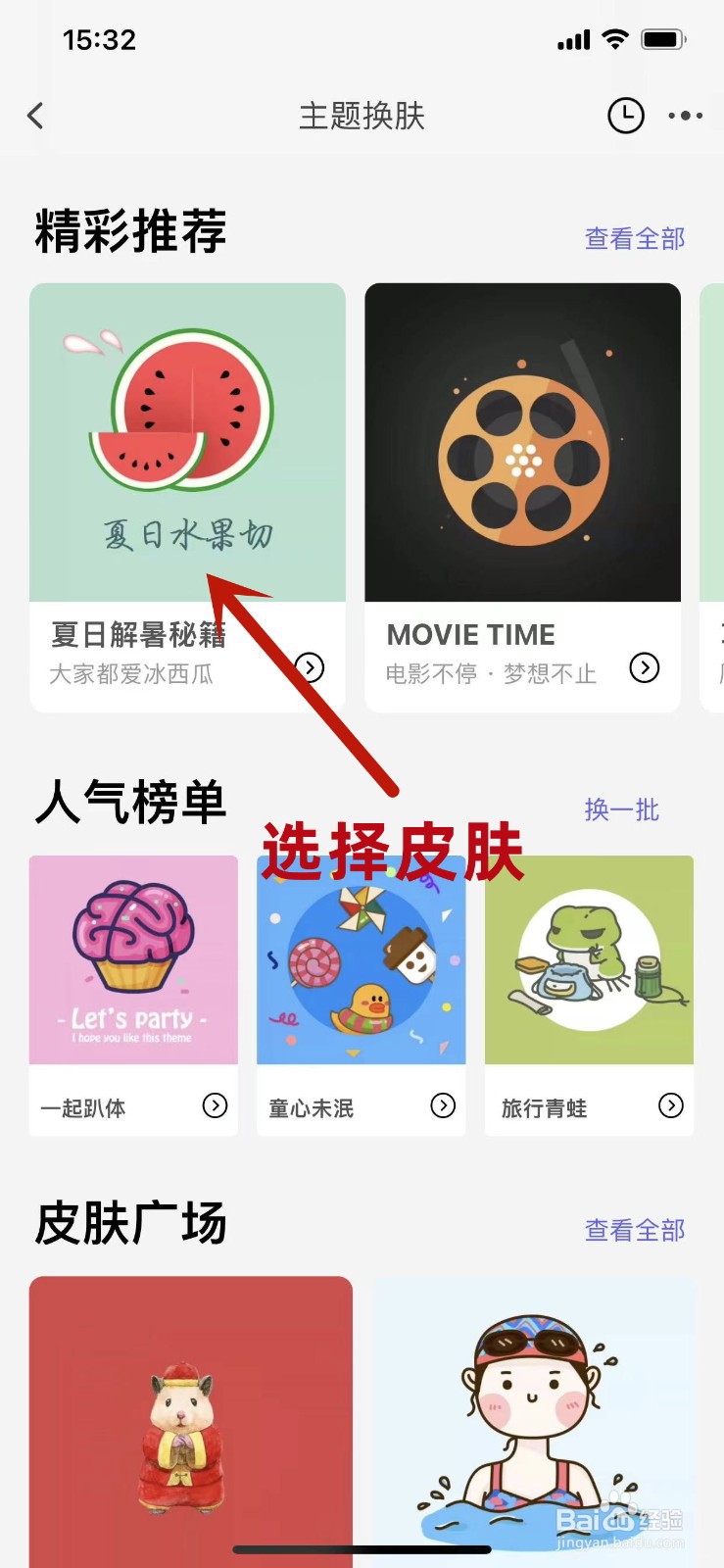Image resolution: width=724 pixels, height=1568 pixels.
Task: Expand details for 夏日解暑秘籍 theme
Action: (x=311, y=667)
